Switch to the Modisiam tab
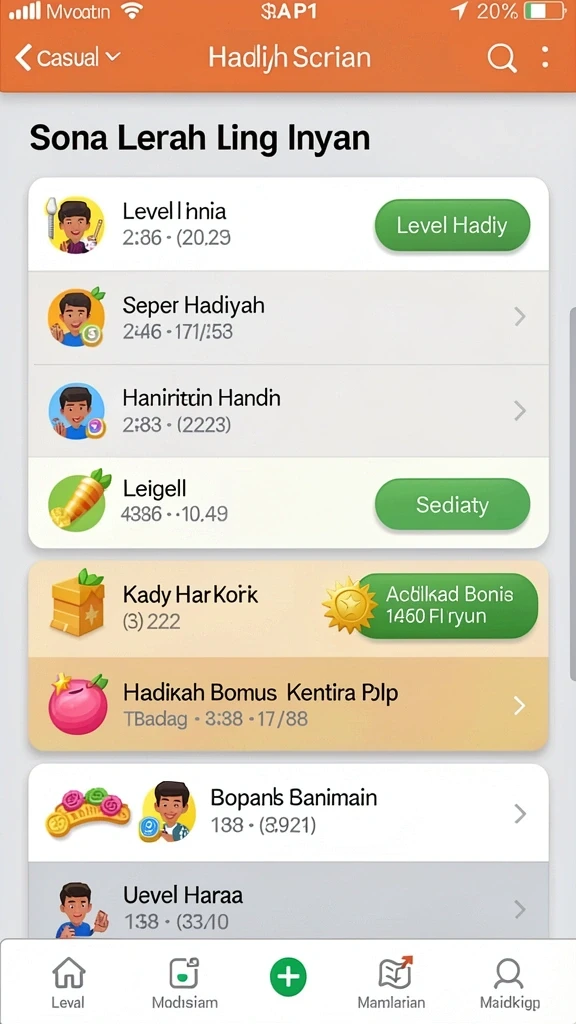Image resolution: width=576 pixels, height=1024 pixels. coord(185,982)
